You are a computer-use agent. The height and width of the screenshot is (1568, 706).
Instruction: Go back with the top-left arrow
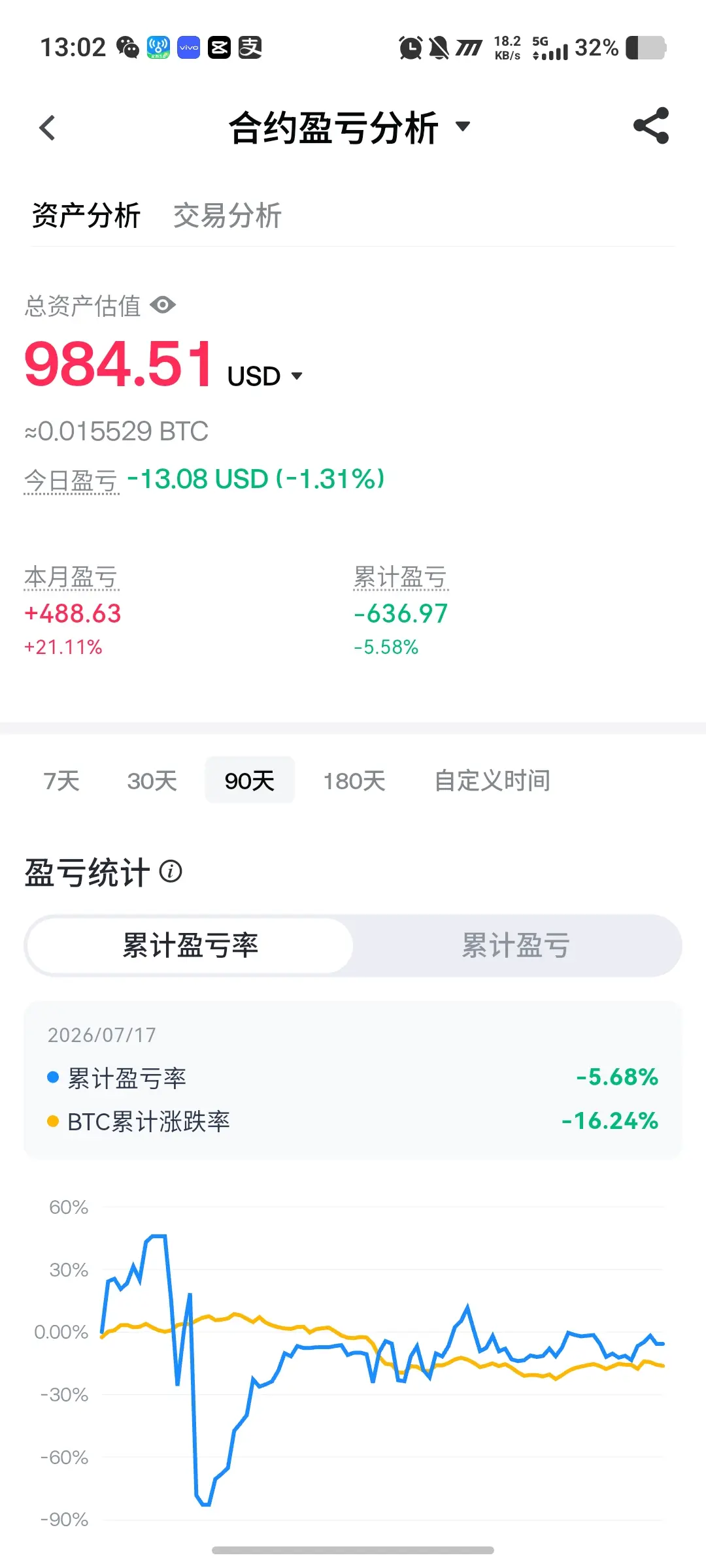click(x=47, y=127)
